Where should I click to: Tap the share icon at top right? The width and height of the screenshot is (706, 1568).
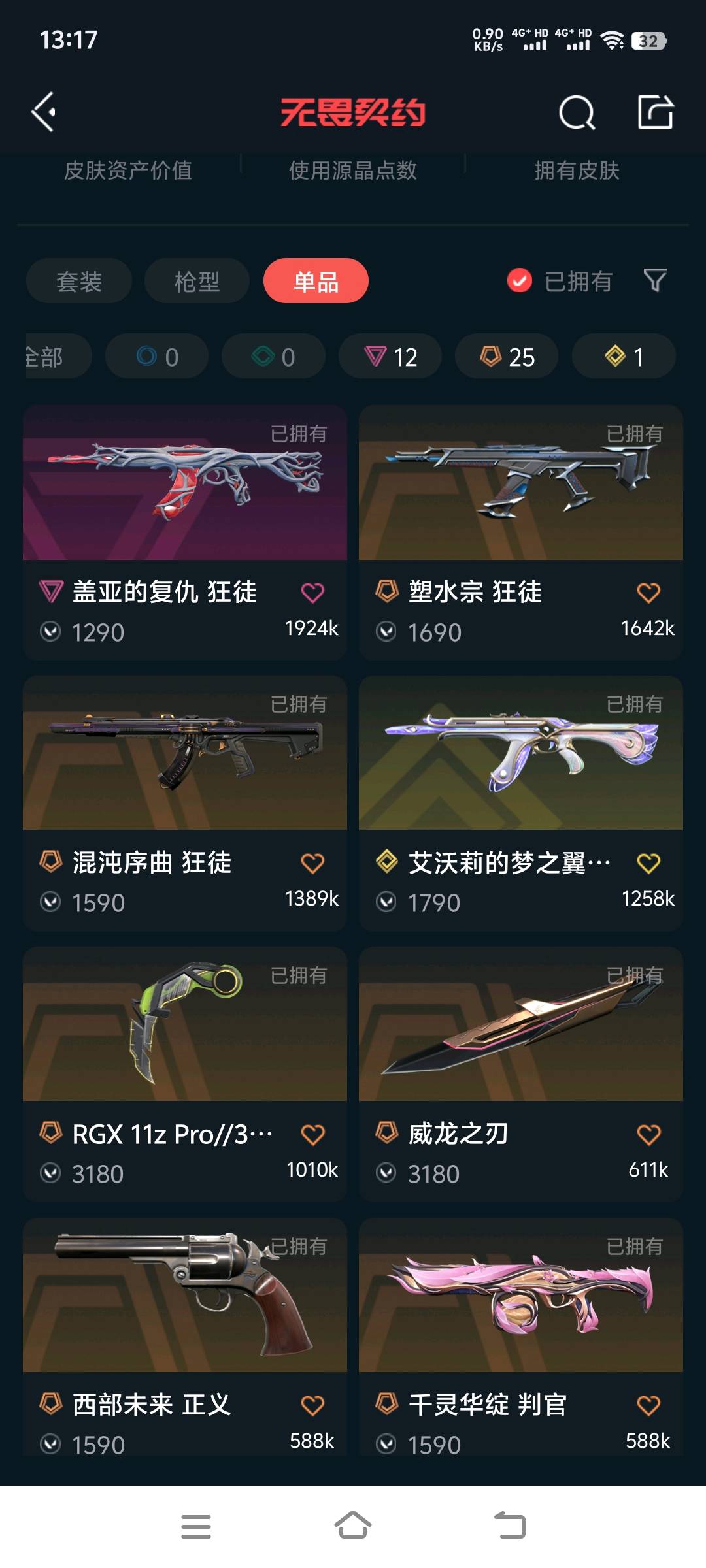(x=656, y=112)
